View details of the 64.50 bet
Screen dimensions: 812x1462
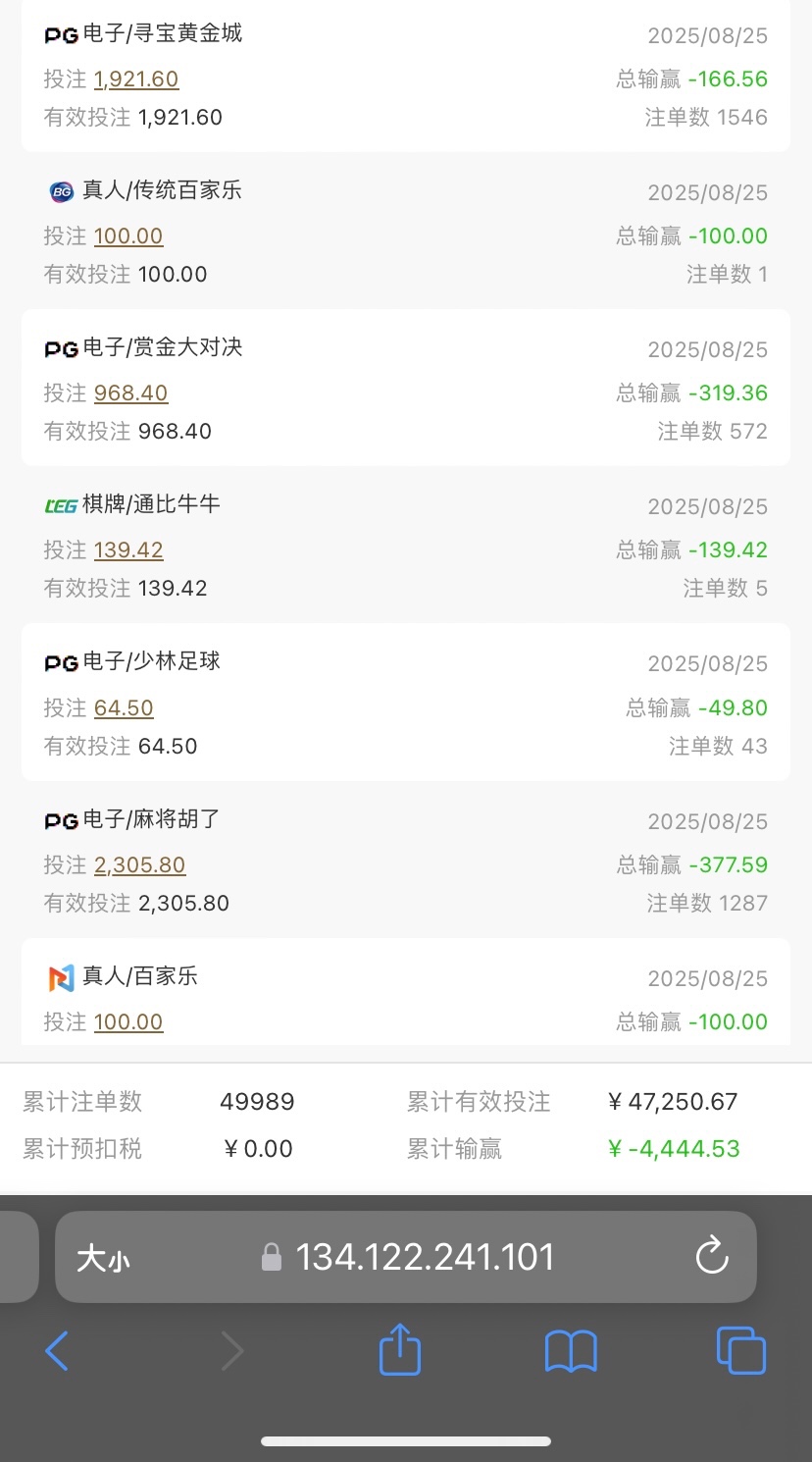[124, 708]
